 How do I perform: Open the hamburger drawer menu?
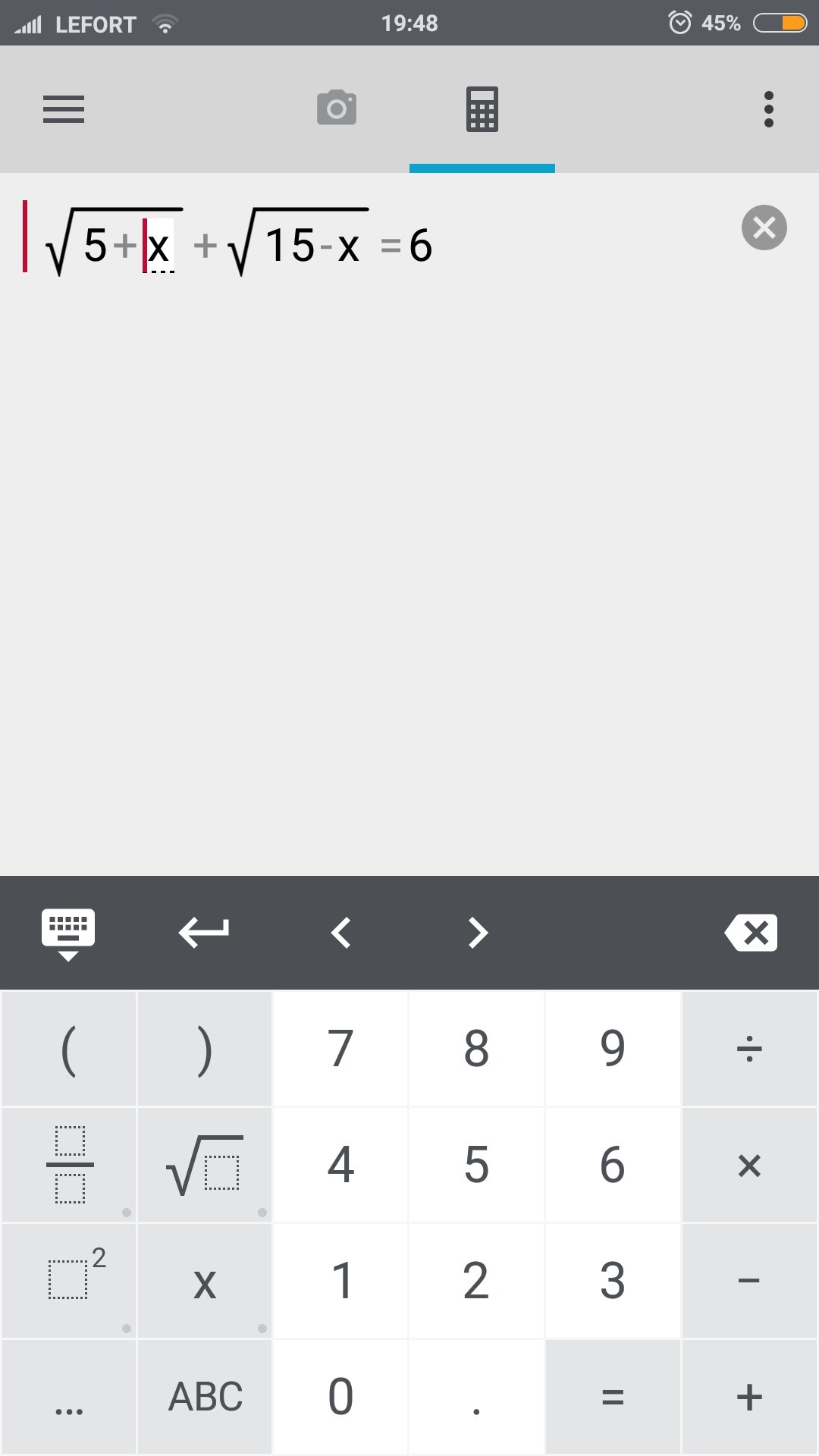(x=64, y=109)
